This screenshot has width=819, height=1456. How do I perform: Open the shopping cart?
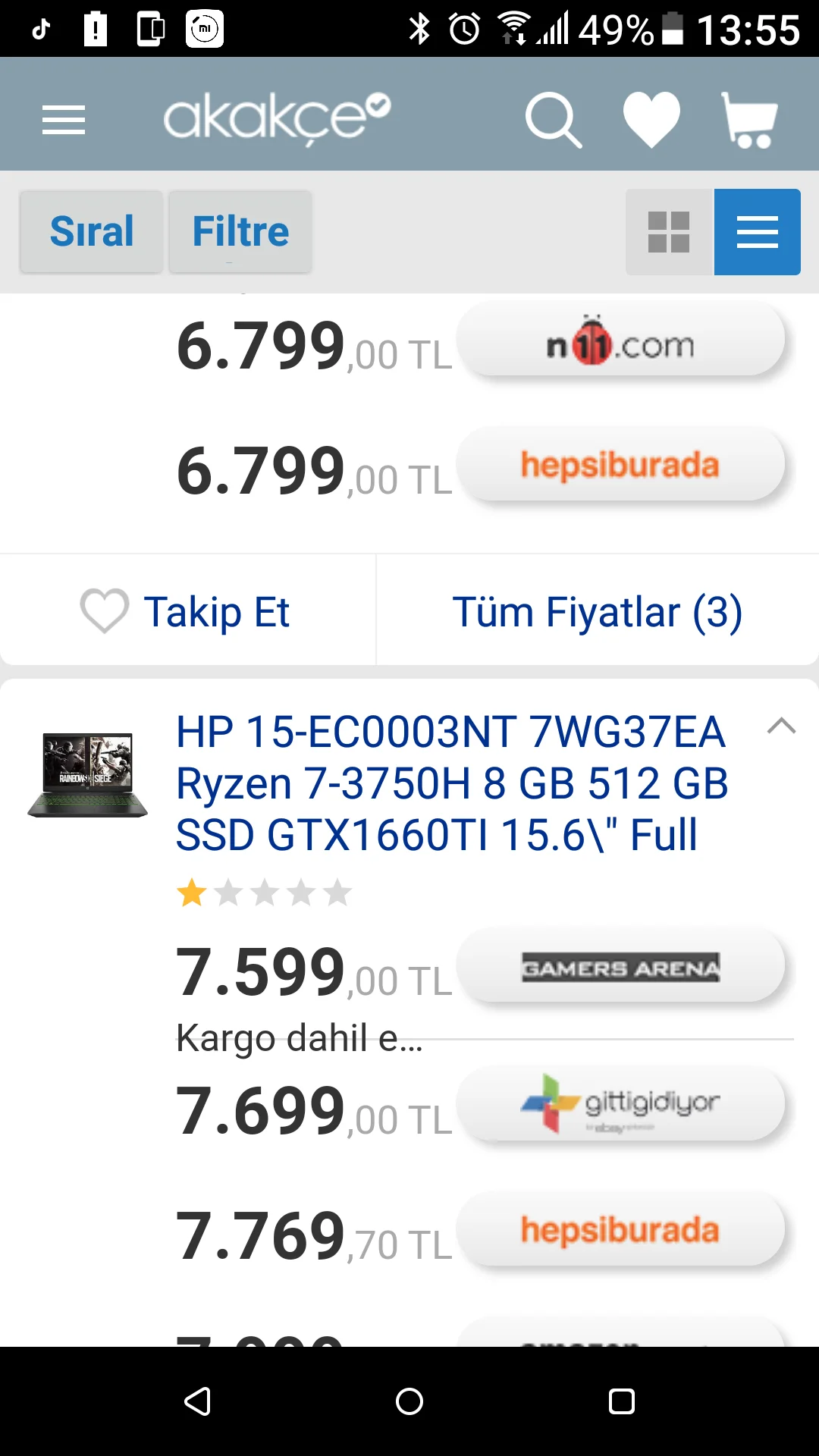point(749,120)
